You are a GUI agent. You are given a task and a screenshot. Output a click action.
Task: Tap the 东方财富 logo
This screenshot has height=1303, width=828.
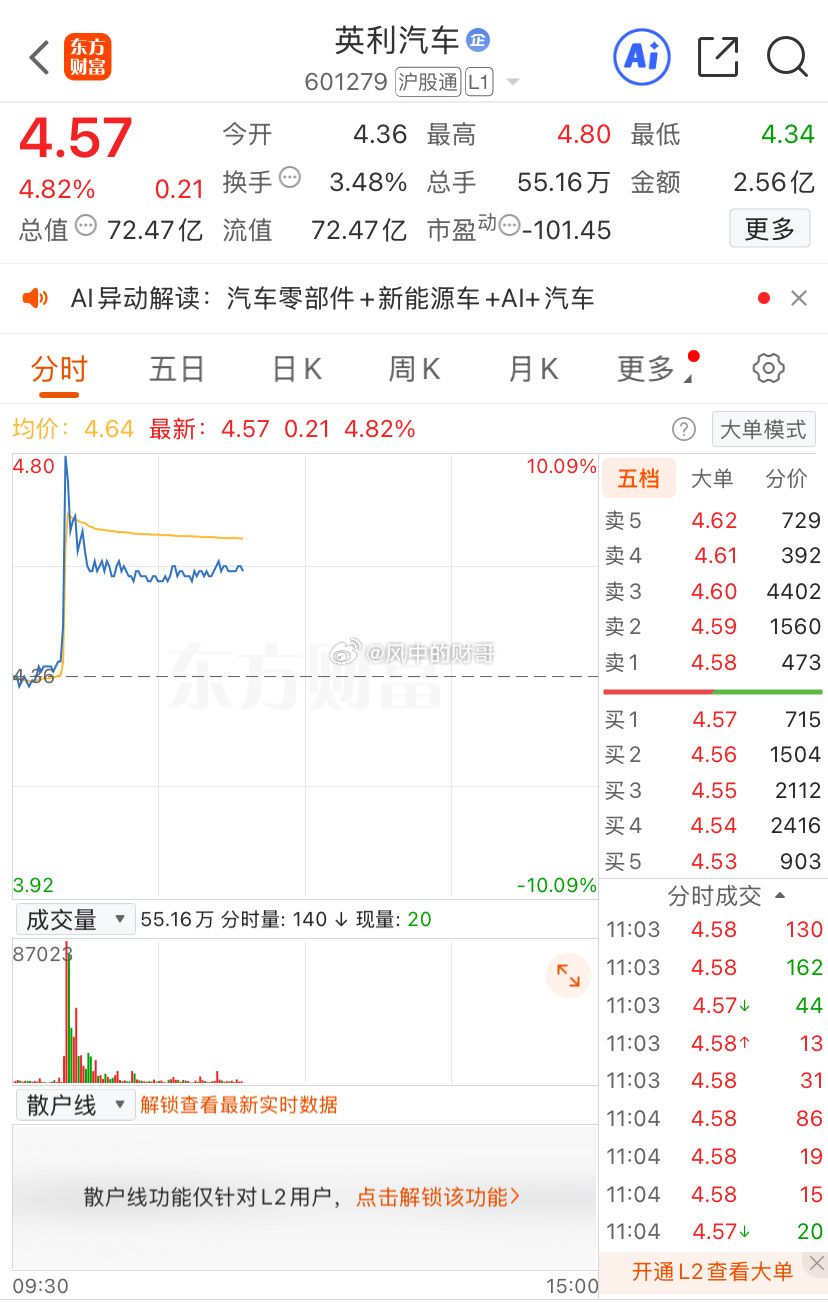click(88, 57)
